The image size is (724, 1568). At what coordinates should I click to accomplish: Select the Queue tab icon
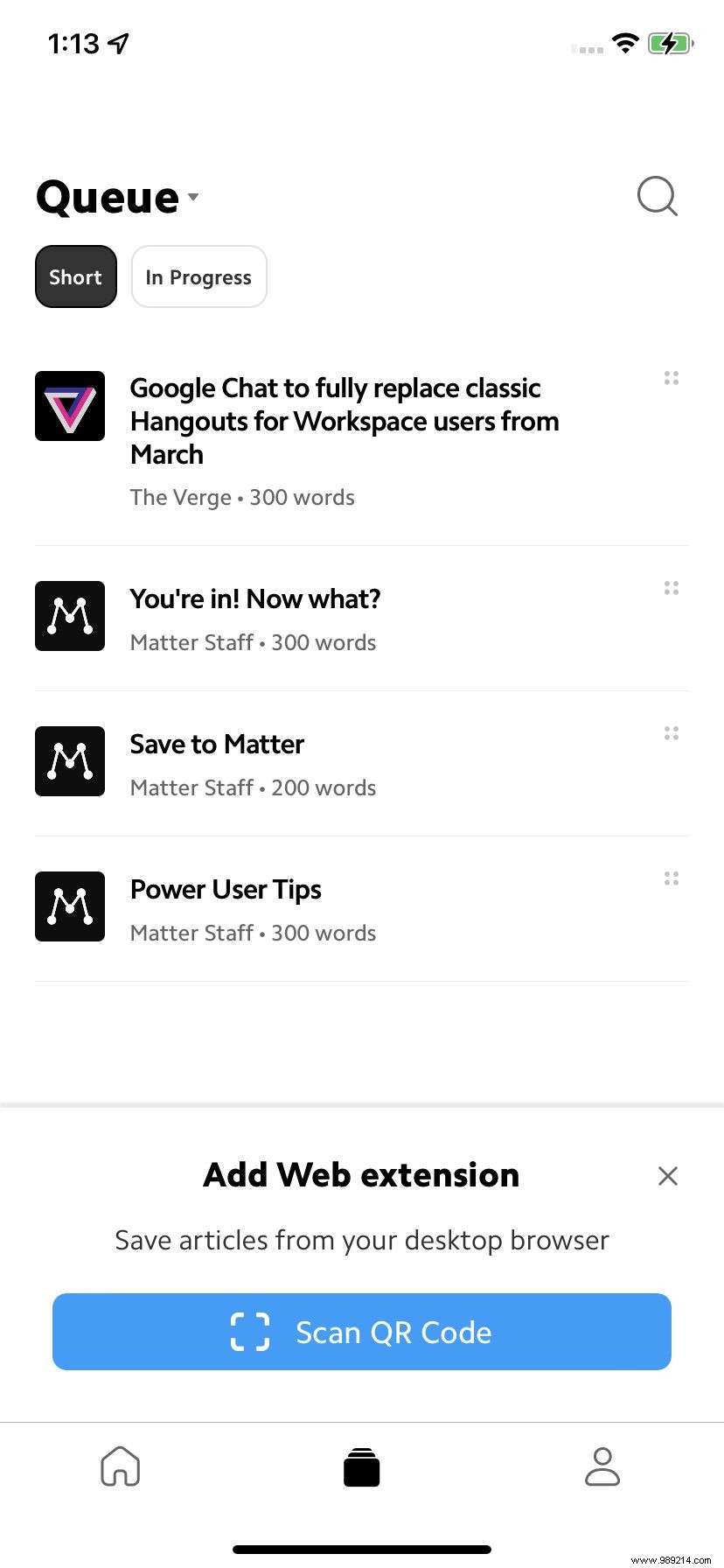point(362,1466)
